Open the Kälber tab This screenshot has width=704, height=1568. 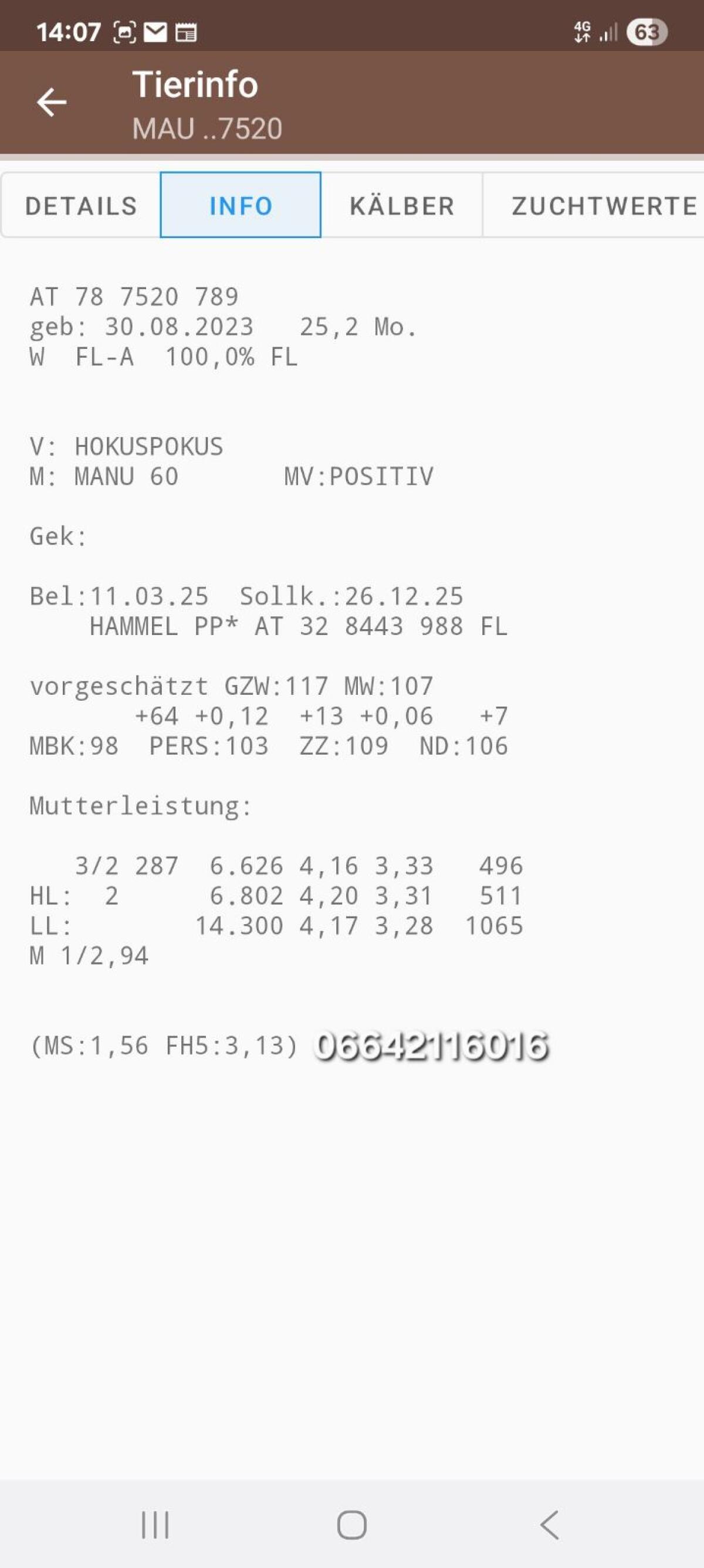coord(402,206)
